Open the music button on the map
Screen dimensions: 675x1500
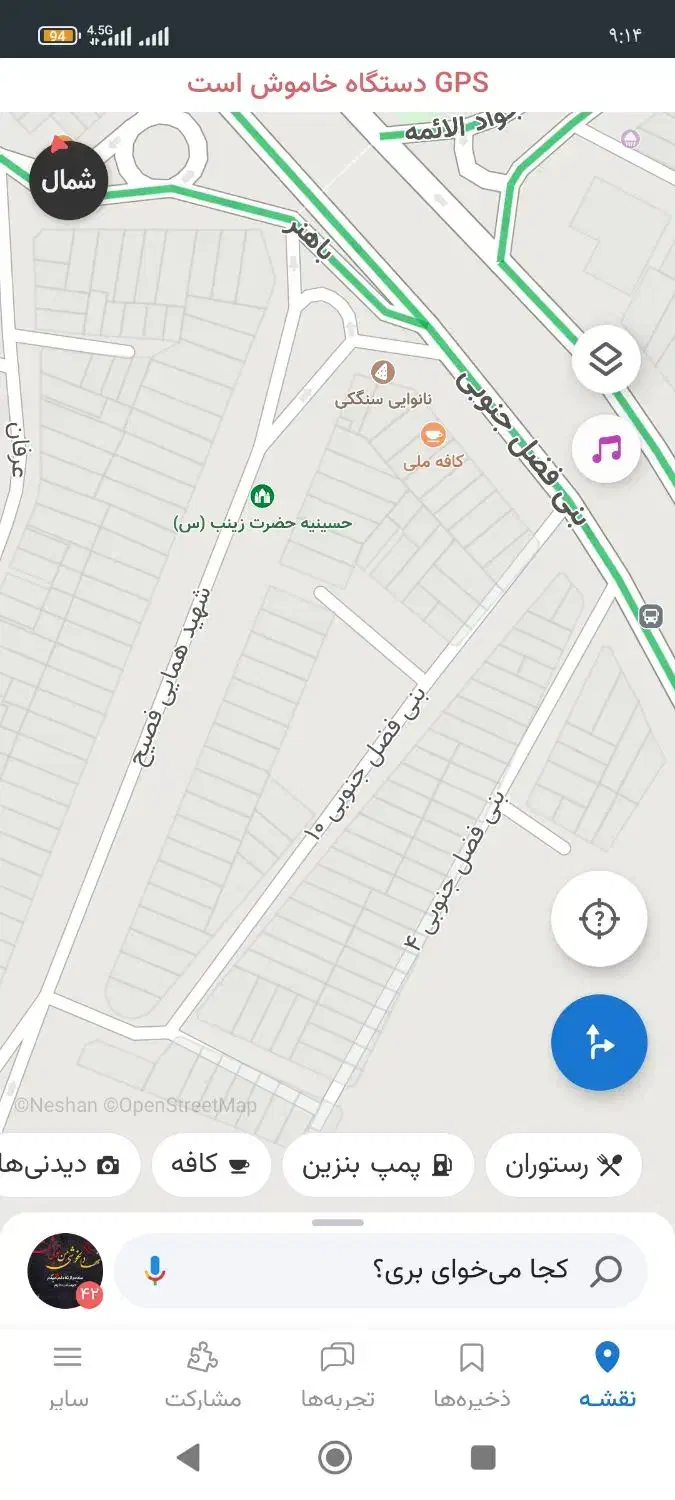click(606, 449)
